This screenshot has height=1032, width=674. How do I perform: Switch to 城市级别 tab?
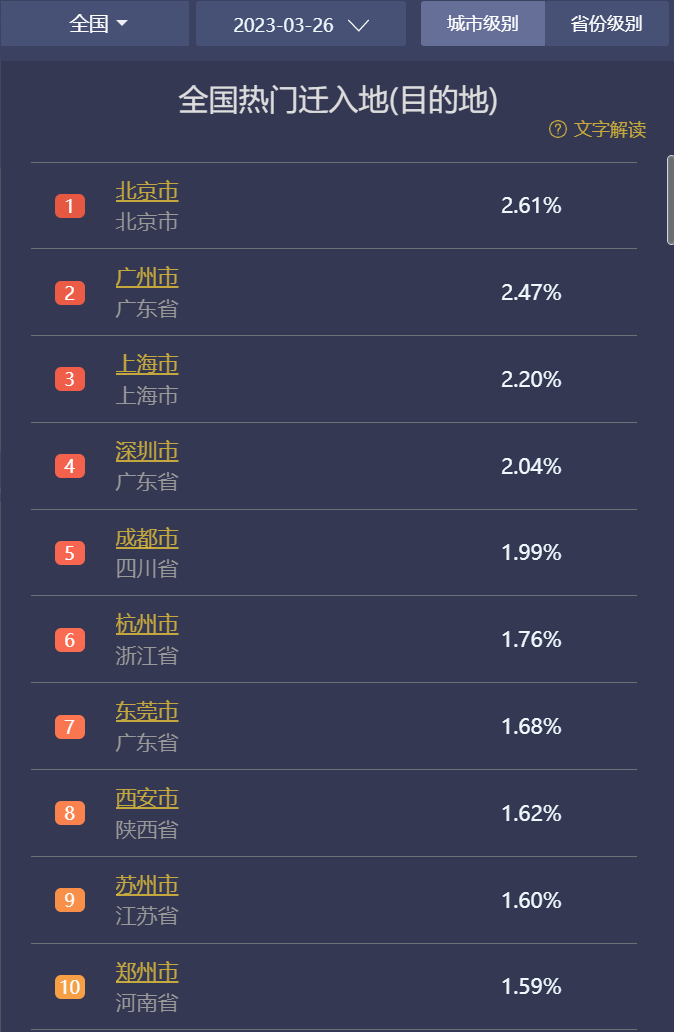(482, 24)
